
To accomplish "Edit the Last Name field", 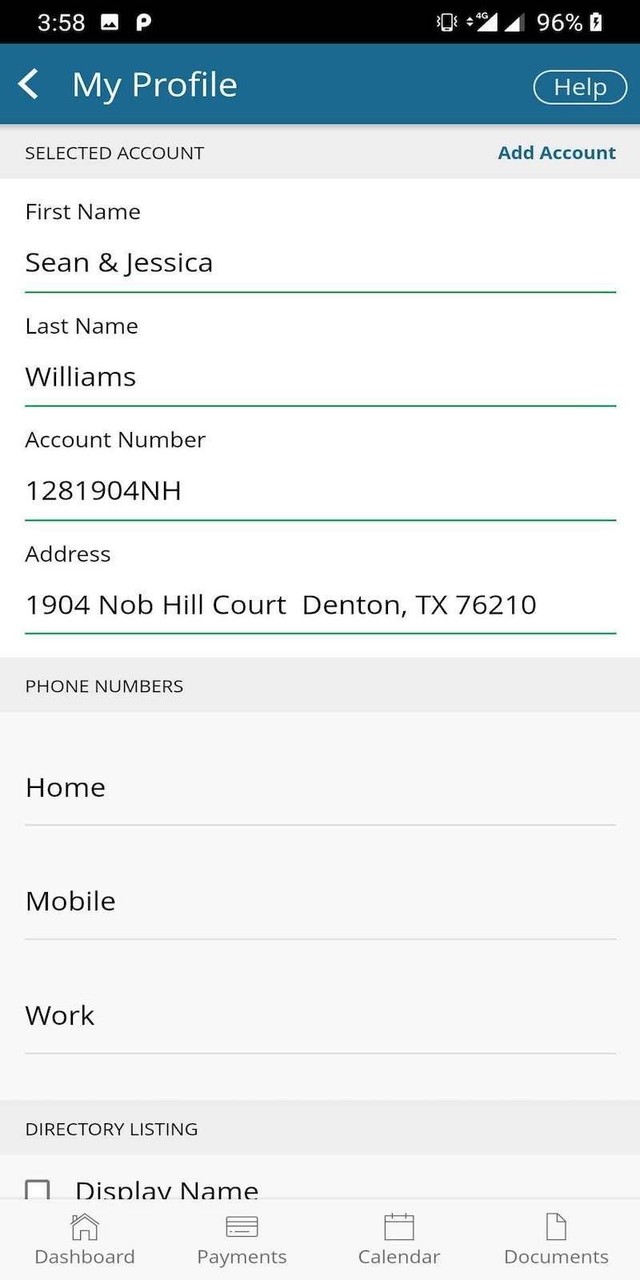I will (320, 377).
